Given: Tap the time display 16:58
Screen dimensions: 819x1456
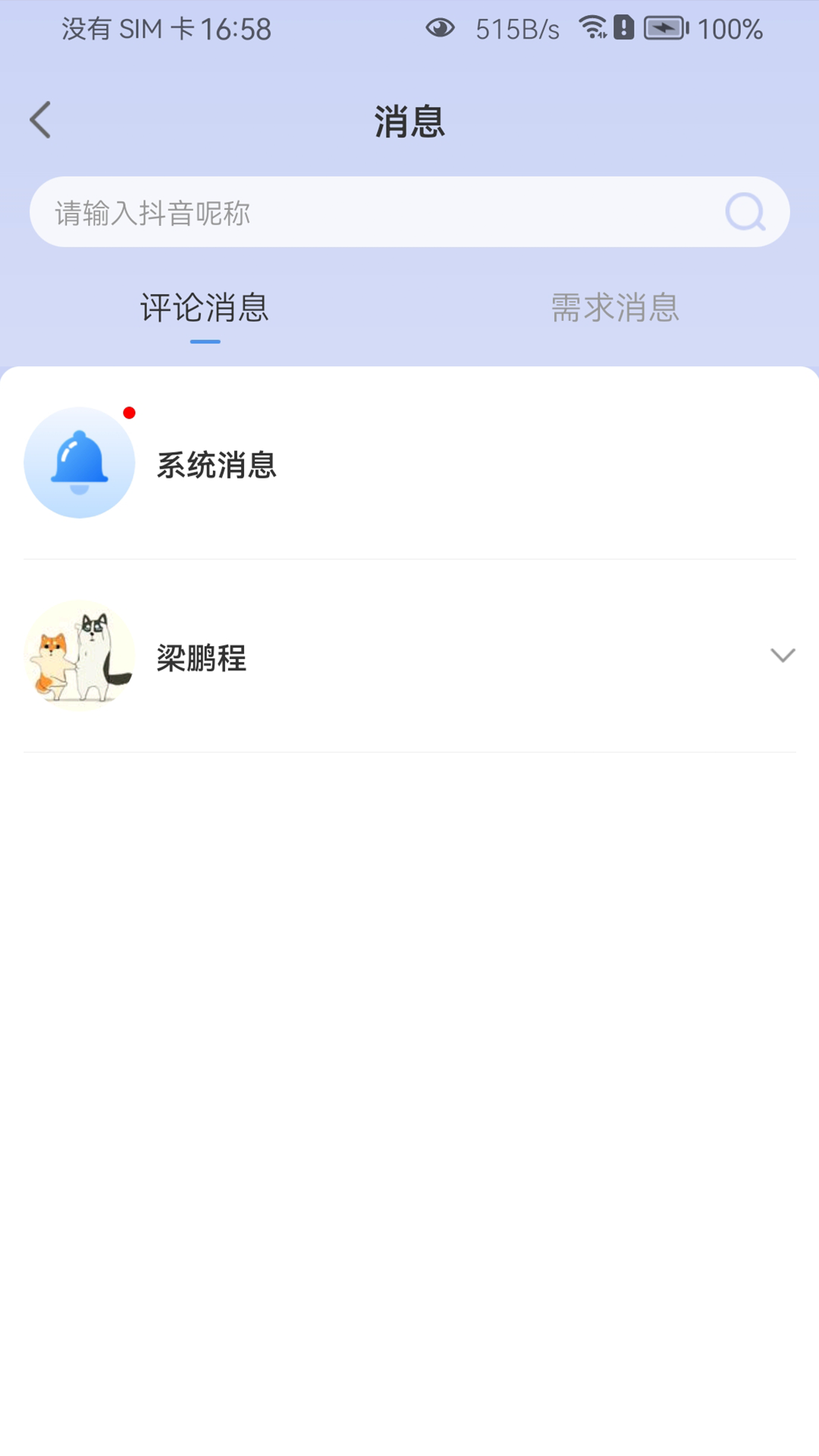Looking at the screenshot, I should [235, 29].
